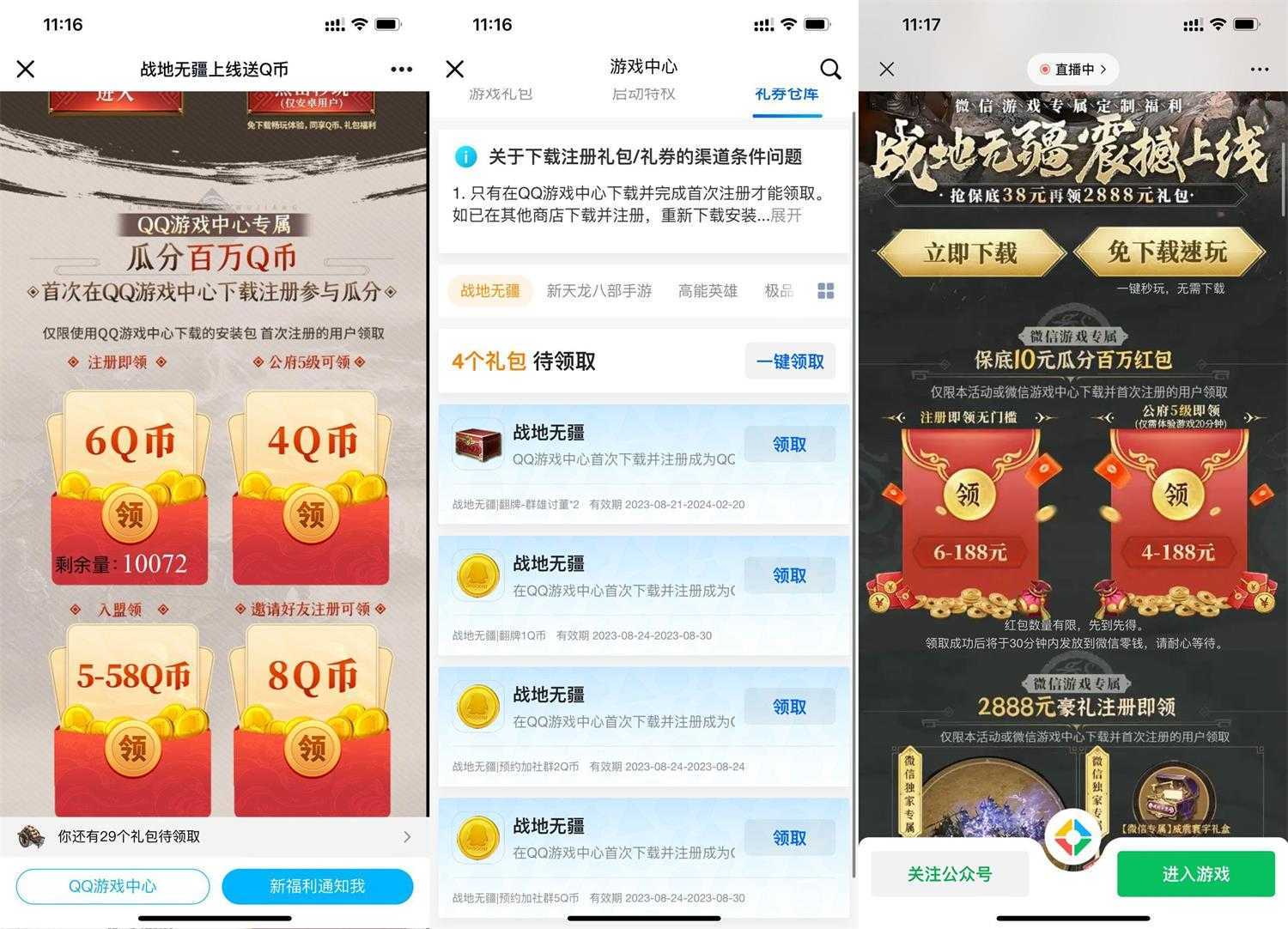Close the 战地无疆上线送Q币 page

coord(26,69)
